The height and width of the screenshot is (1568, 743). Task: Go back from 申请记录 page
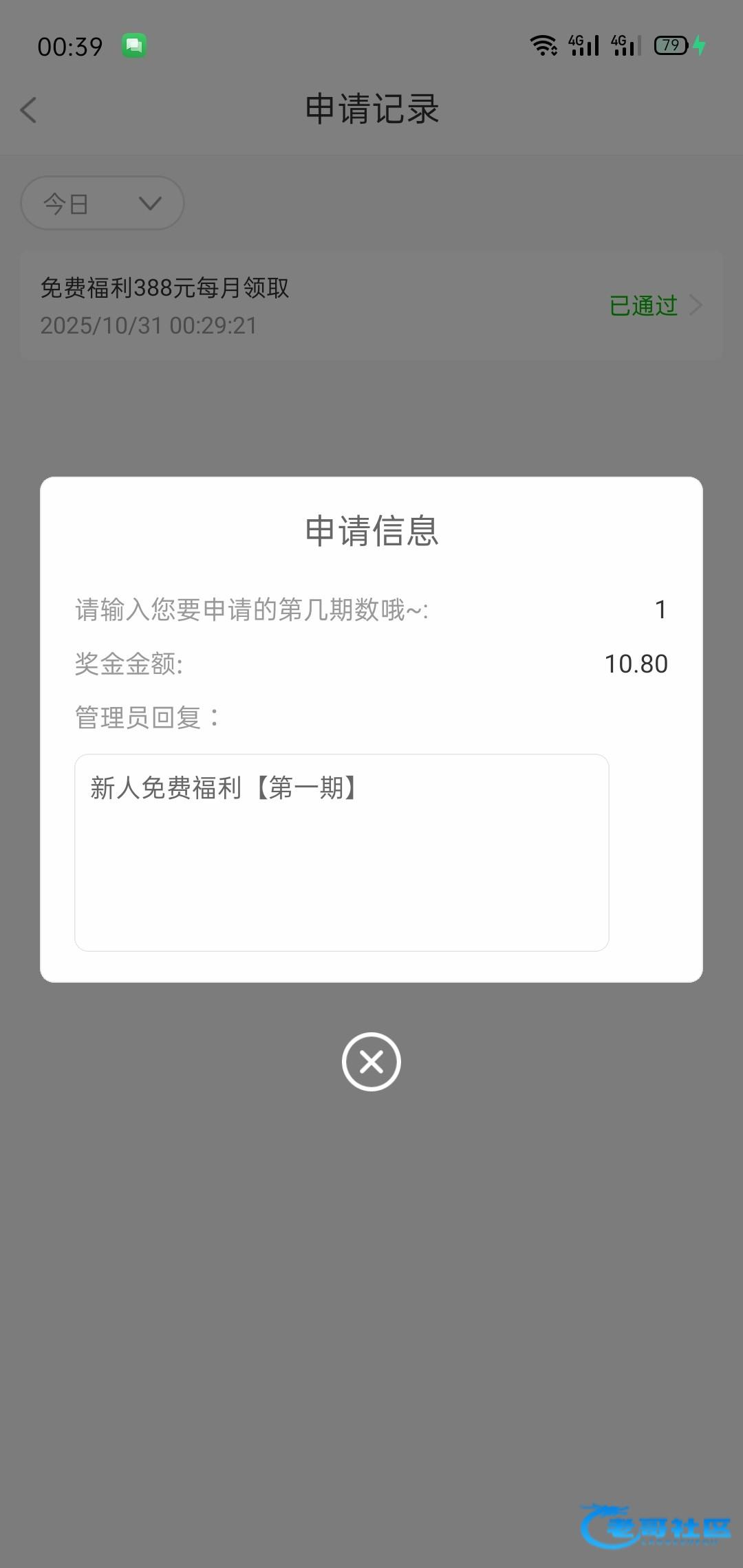click(29, 110)
